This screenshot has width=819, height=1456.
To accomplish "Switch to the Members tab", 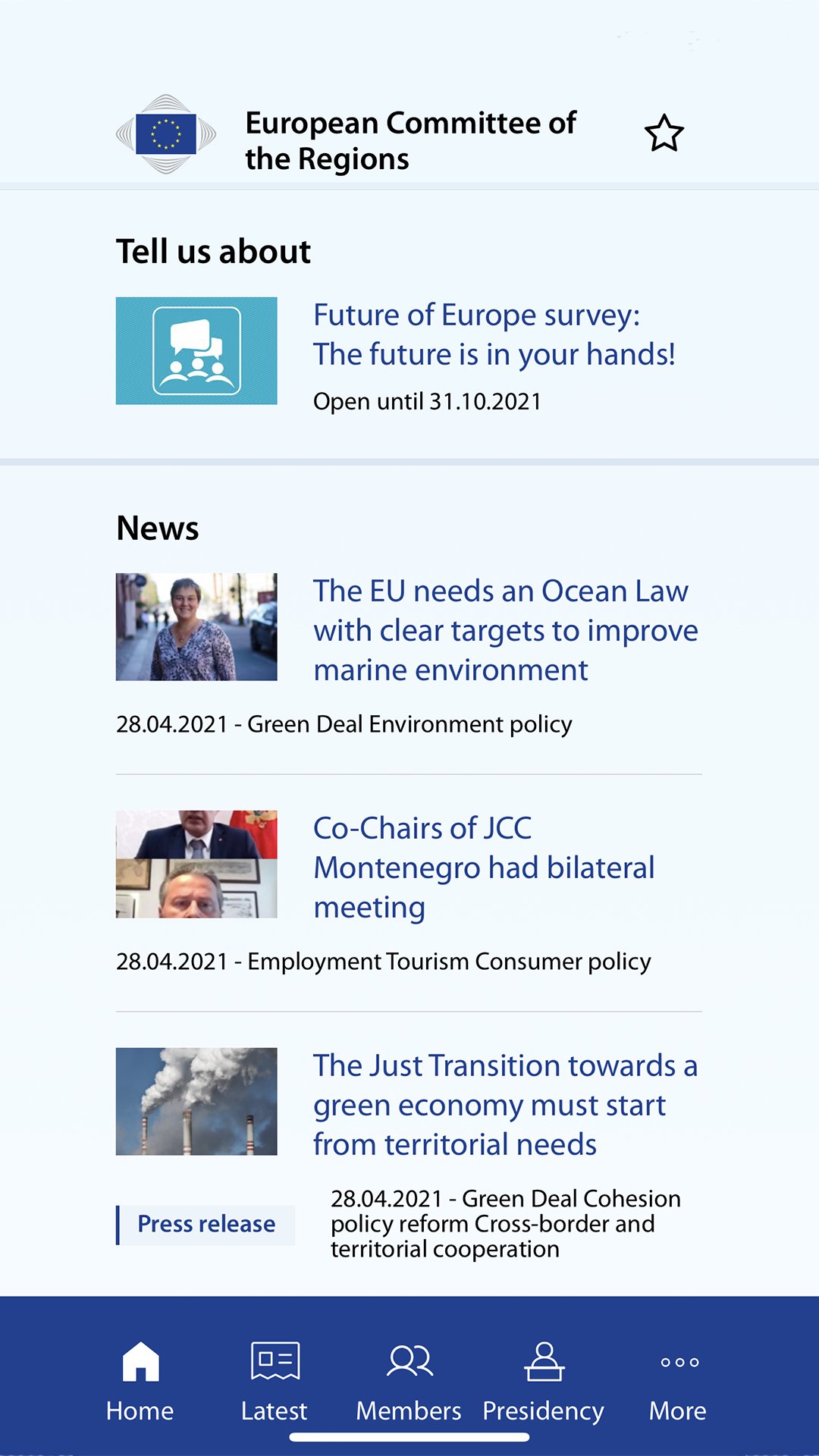I will click(409, 1381).
